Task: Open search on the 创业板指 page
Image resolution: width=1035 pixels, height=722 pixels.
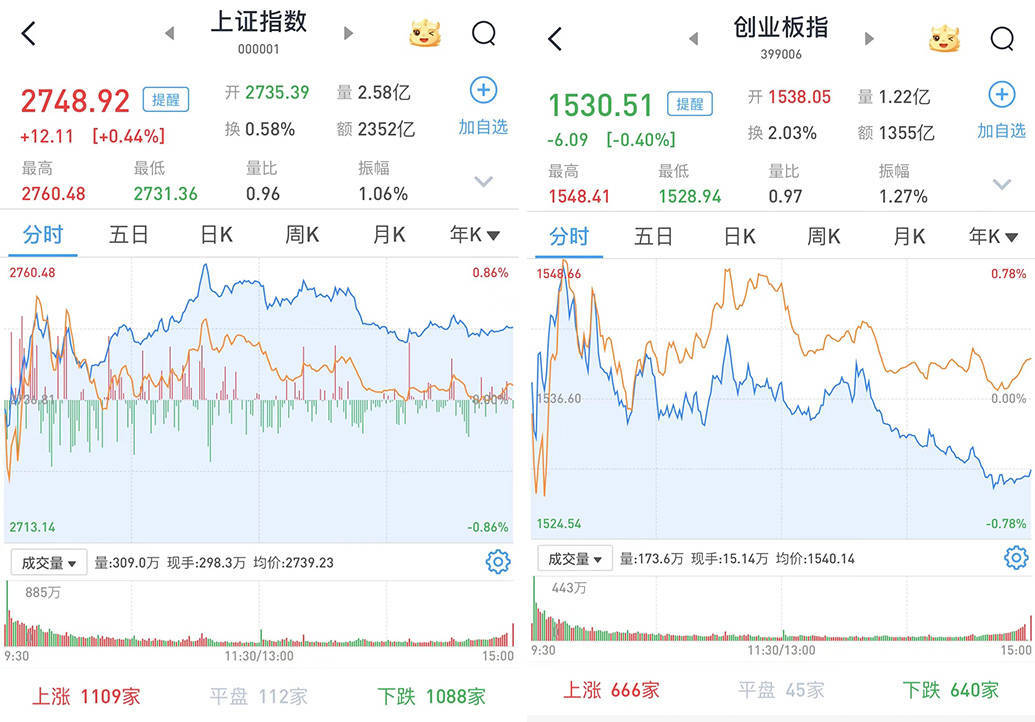Action: click(x=1002, y=39)
